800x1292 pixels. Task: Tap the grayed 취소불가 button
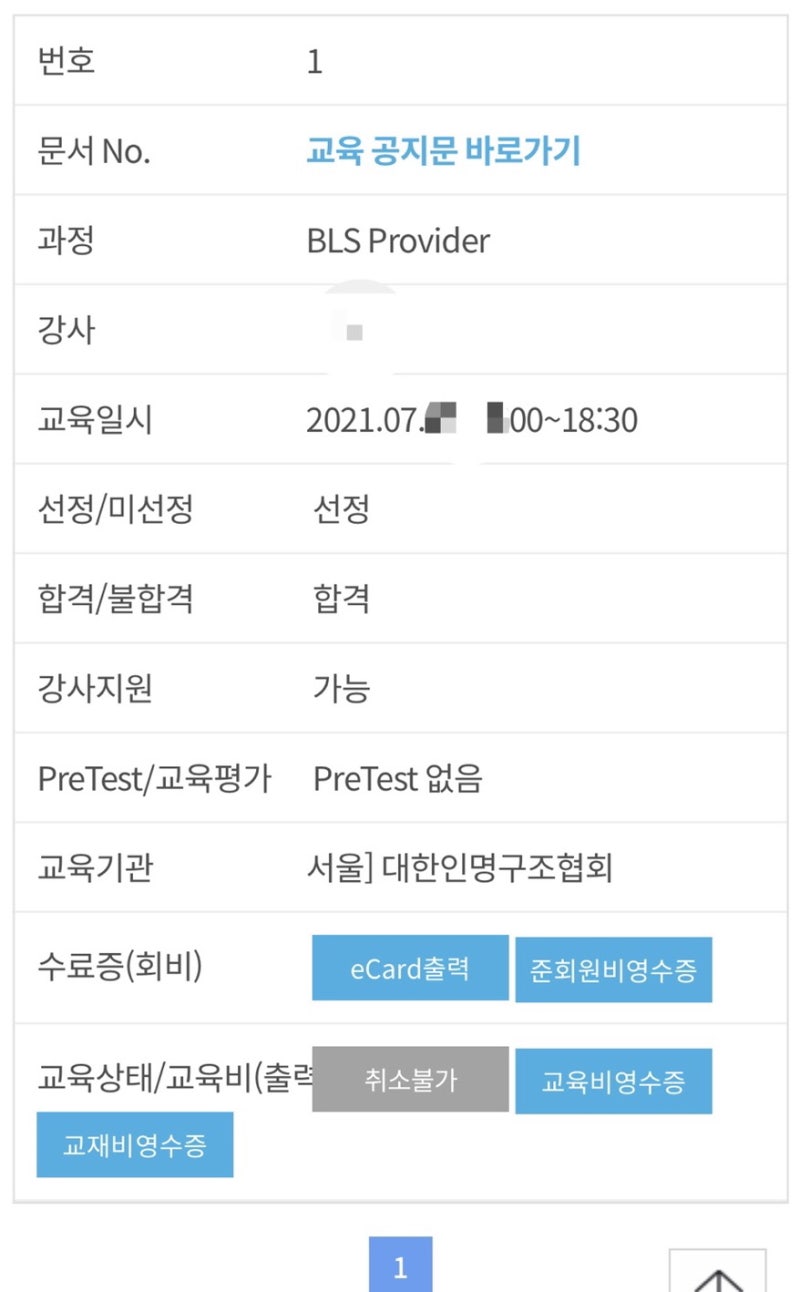pos(410,1079)
